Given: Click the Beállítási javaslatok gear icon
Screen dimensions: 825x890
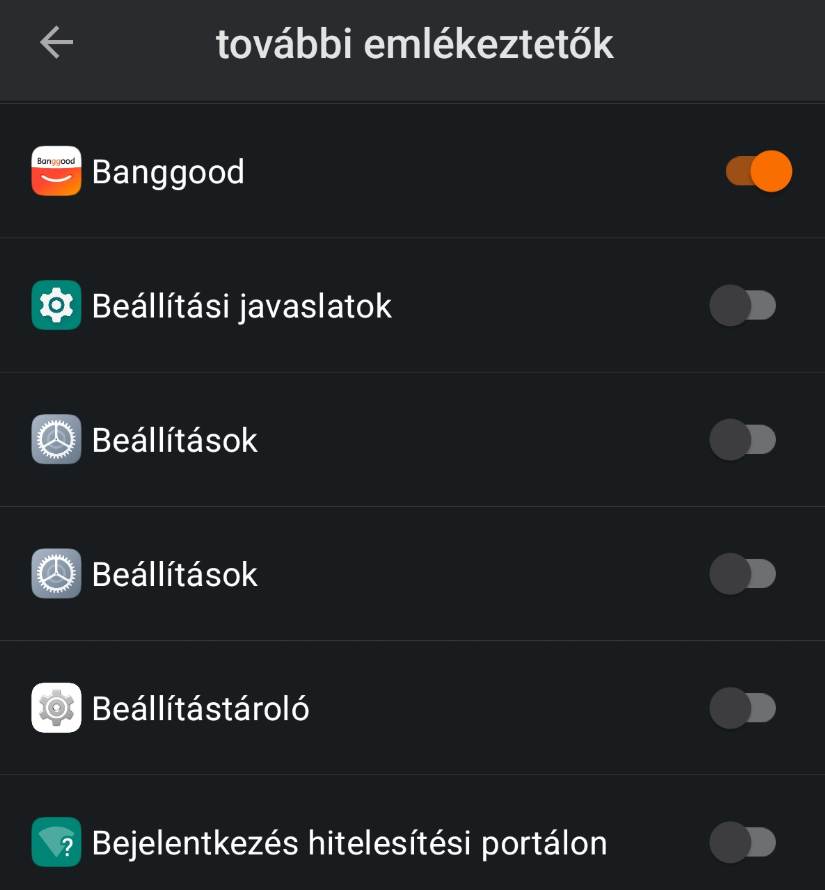Looking at the screenshot, I should click(x=55, y=305).
